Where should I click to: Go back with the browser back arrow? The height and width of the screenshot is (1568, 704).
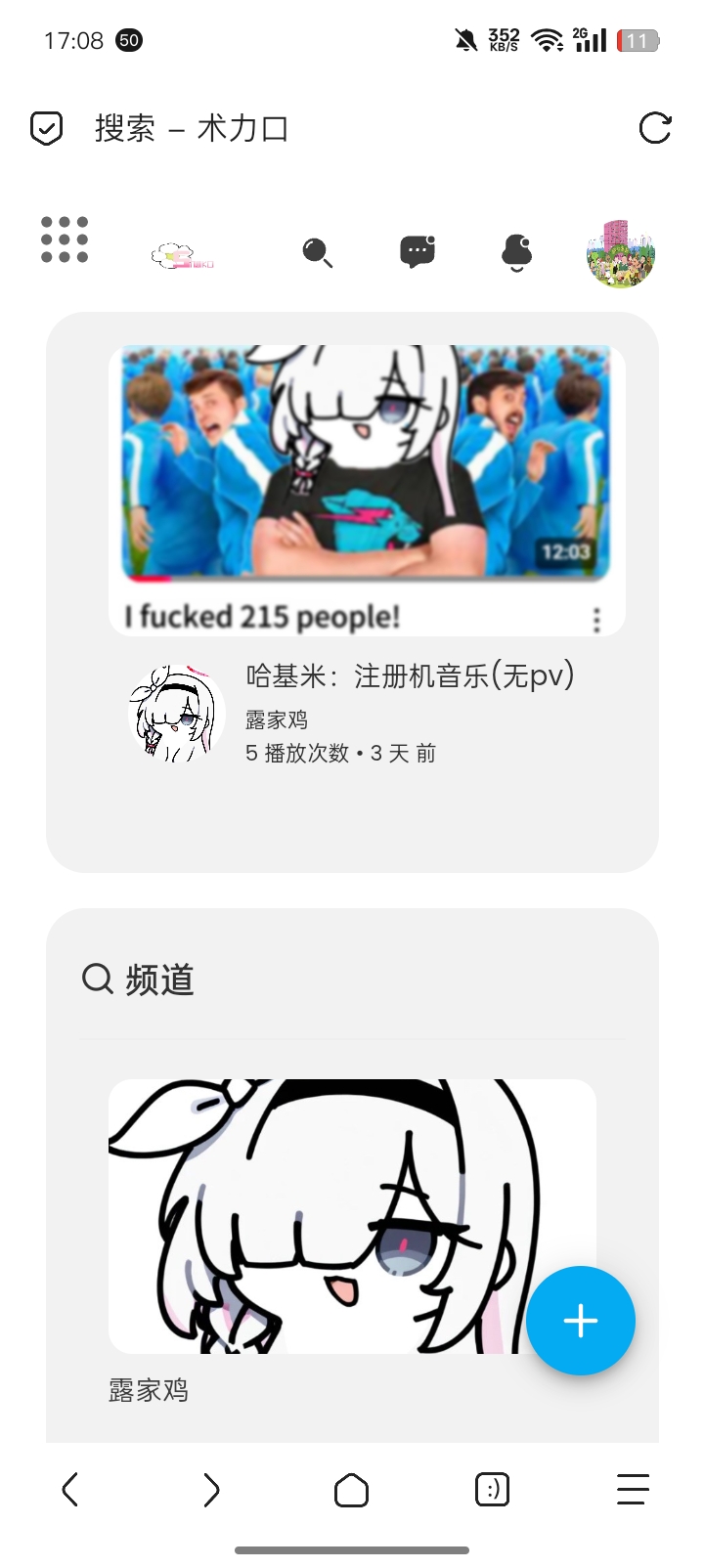(70, 1490)
